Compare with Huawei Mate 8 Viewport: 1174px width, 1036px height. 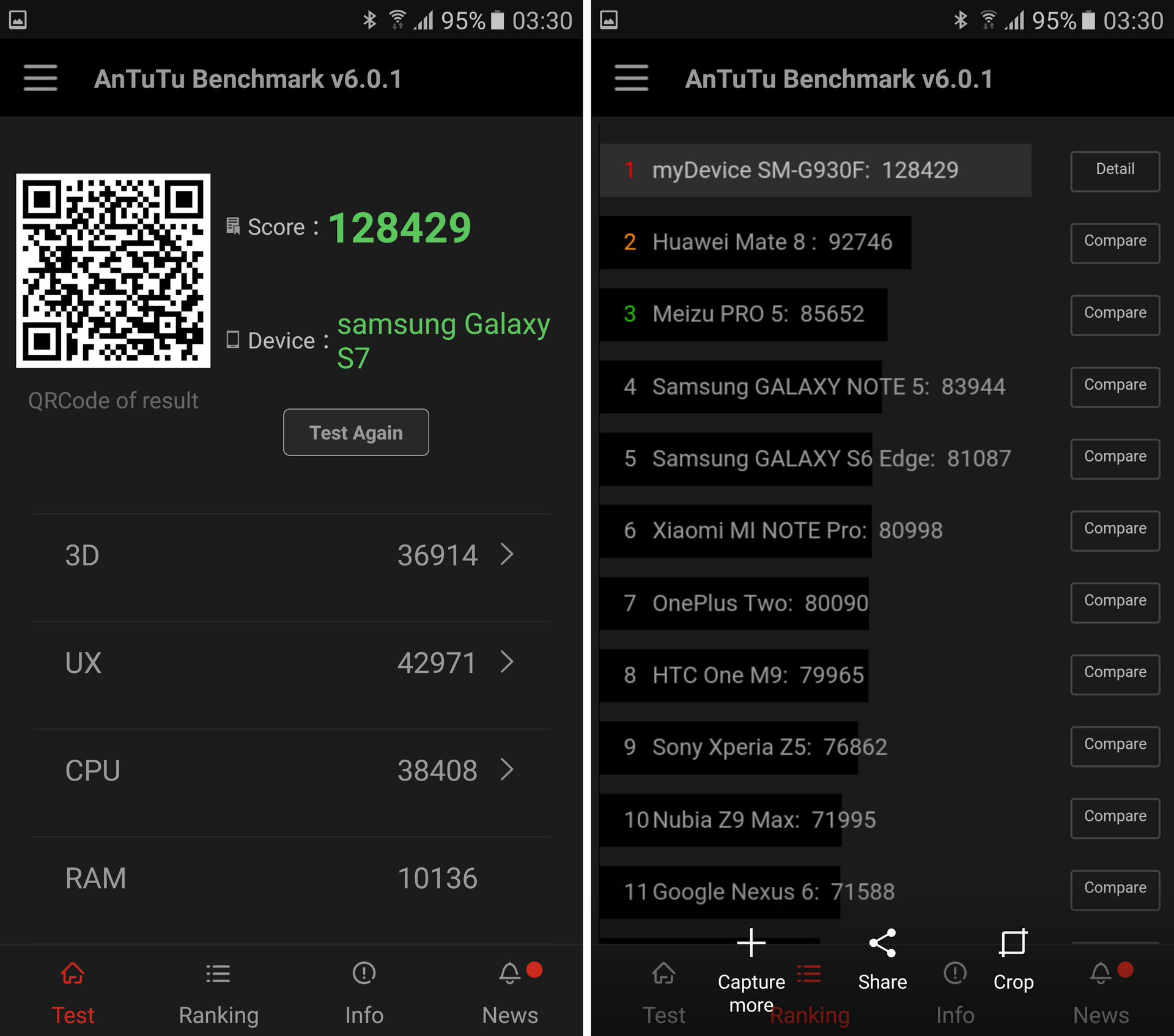(1115, 243)
